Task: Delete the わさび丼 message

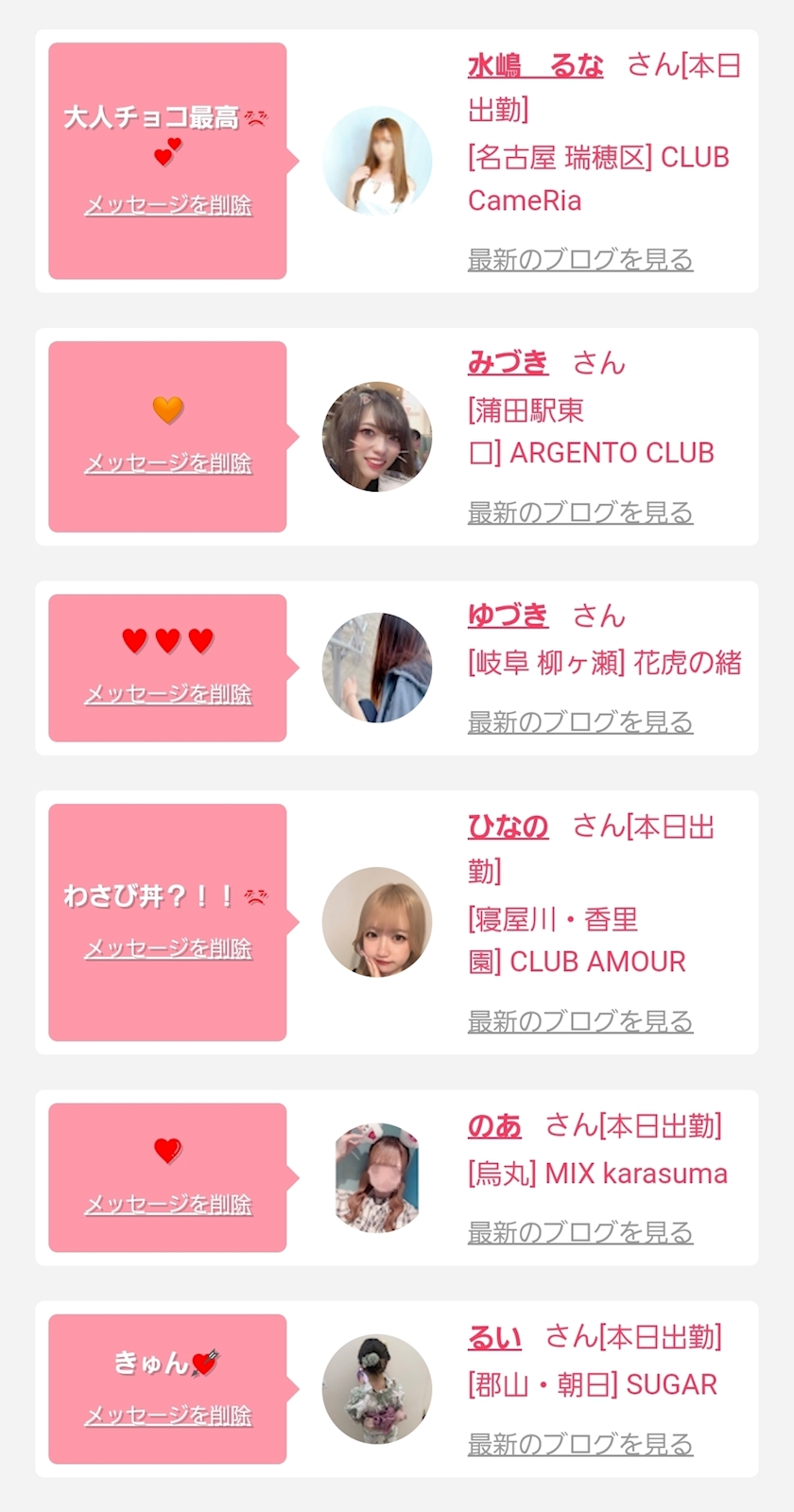Action: 168,948
